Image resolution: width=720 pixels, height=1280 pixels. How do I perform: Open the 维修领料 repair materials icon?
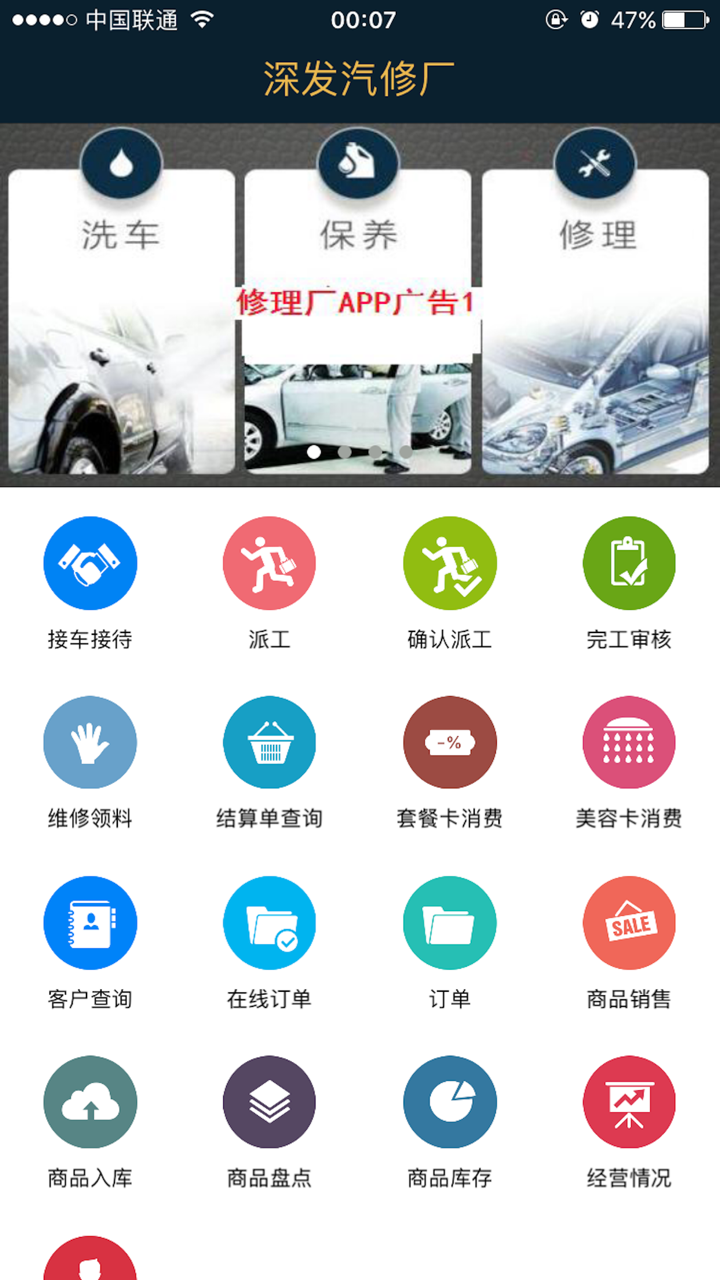90,742
